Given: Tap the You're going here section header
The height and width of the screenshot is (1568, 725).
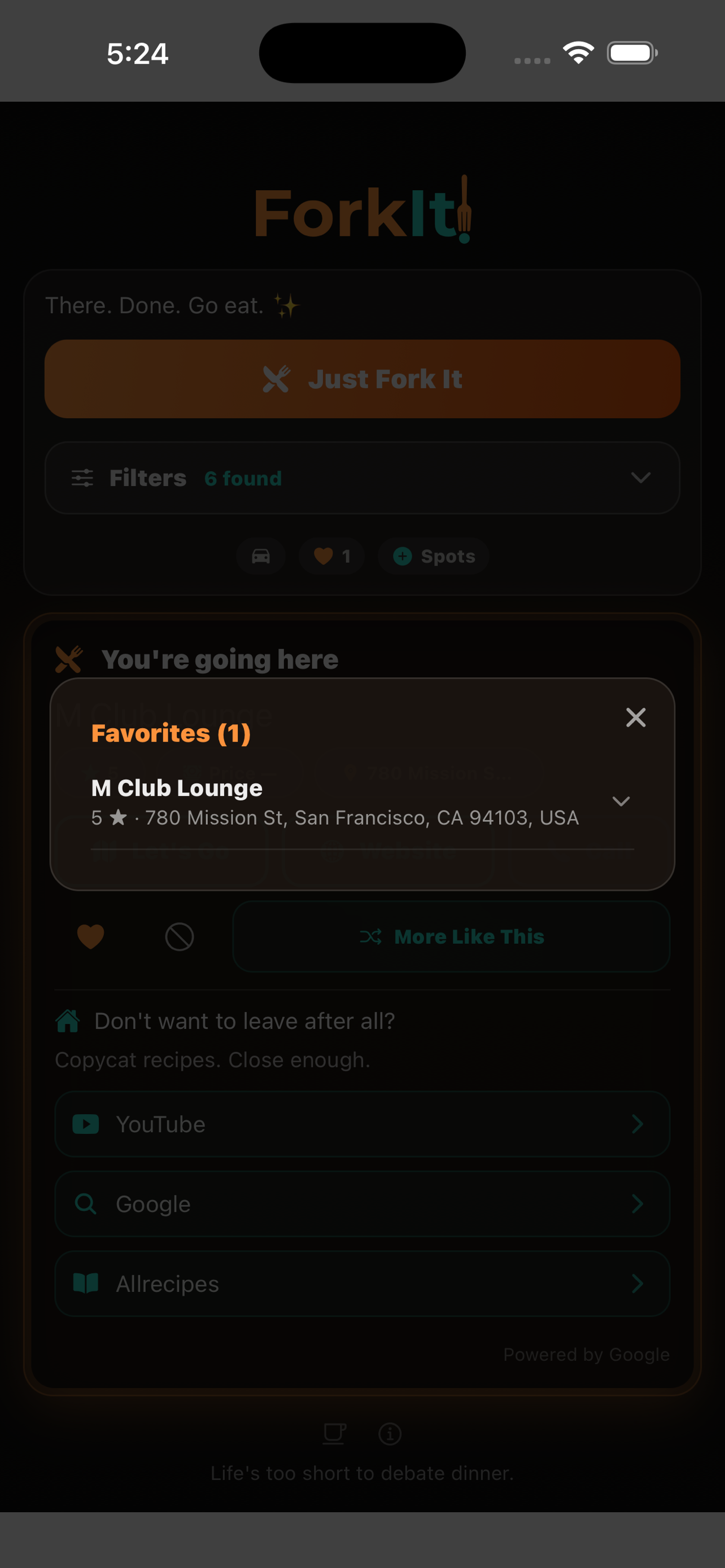Looking at the screenshot, I should [219, 659].
